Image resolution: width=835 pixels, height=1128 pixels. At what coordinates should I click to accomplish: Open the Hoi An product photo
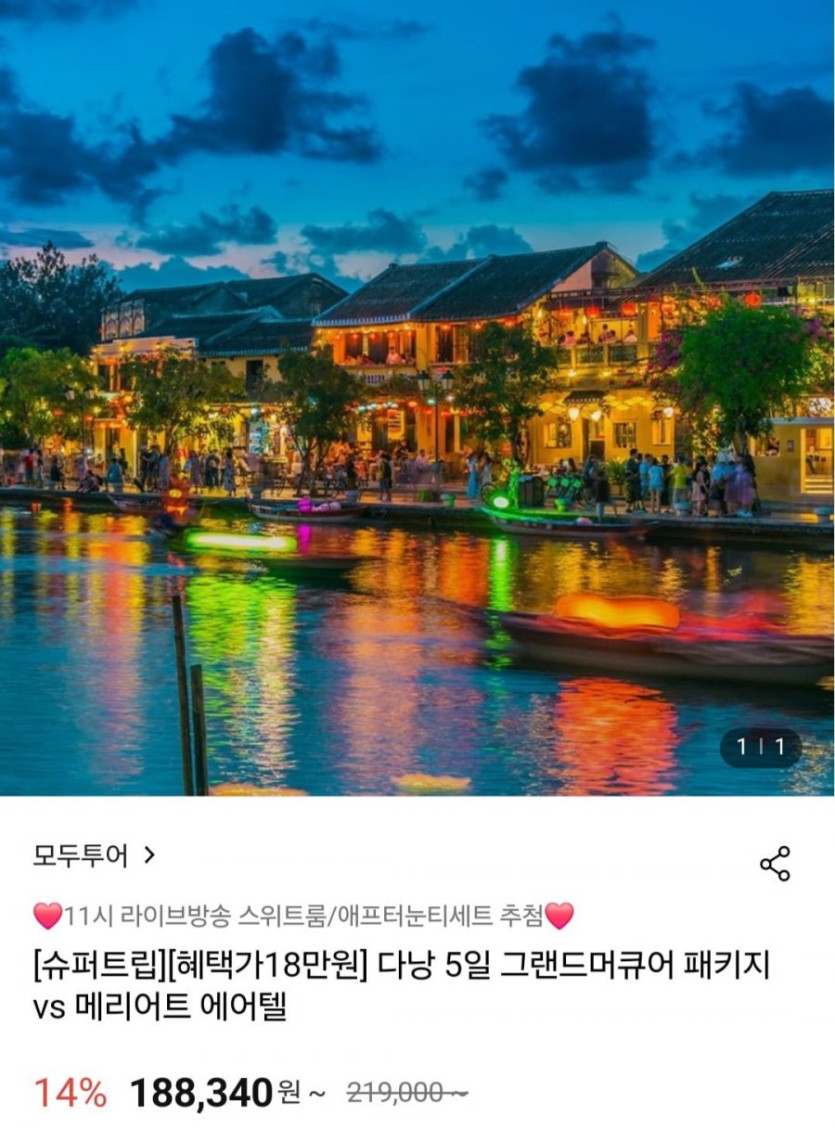[x=417, y=398]
